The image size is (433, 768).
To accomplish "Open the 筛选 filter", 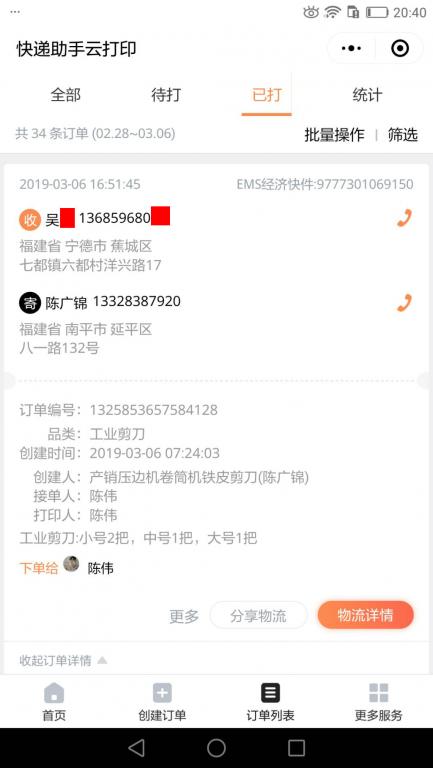I will (403, 134).
